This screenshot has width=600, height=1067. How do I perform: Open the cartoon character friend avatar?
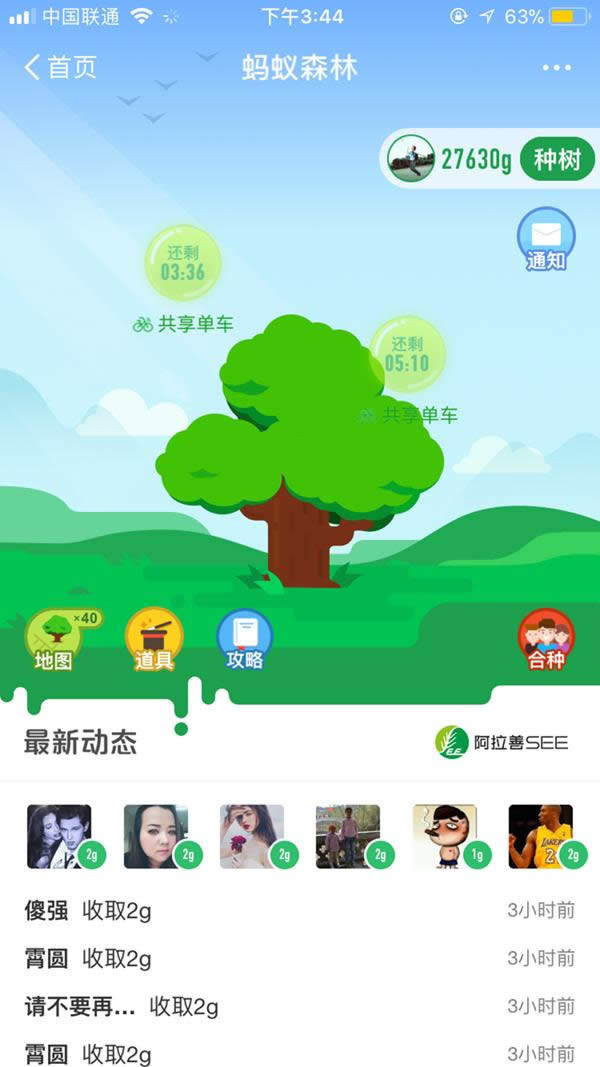(445, 836)
